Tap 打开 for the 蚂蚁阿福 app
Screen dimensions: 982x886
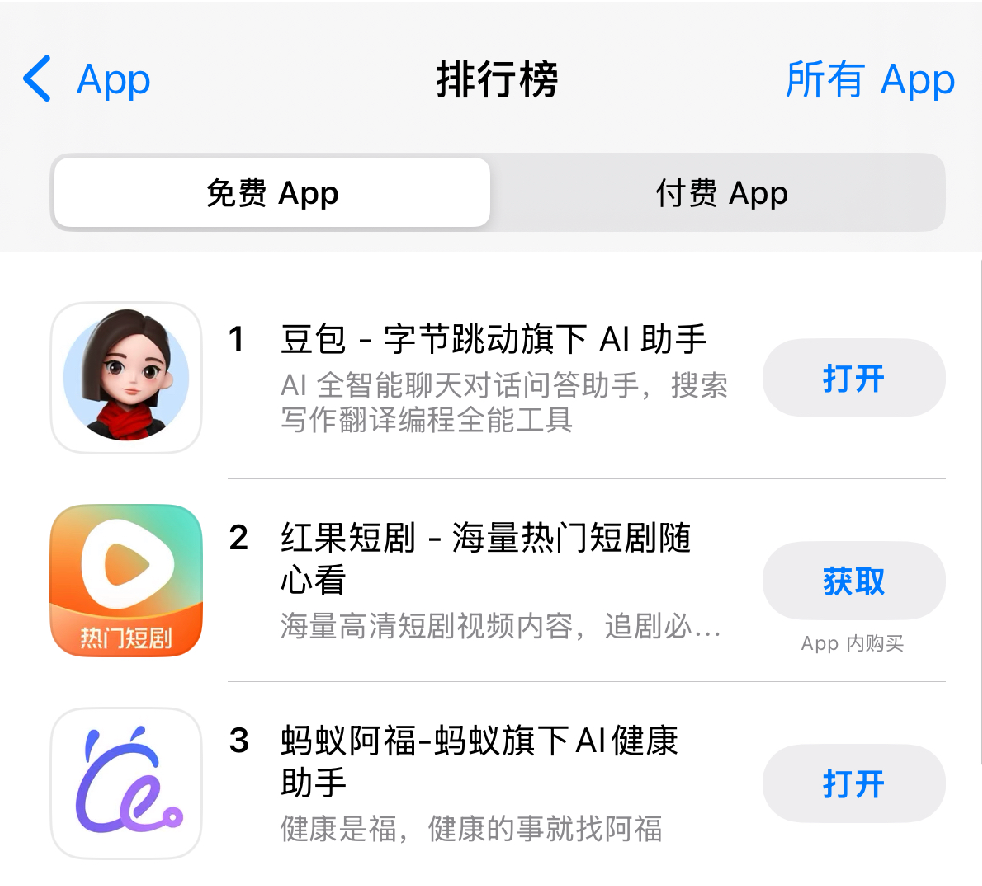853,784
